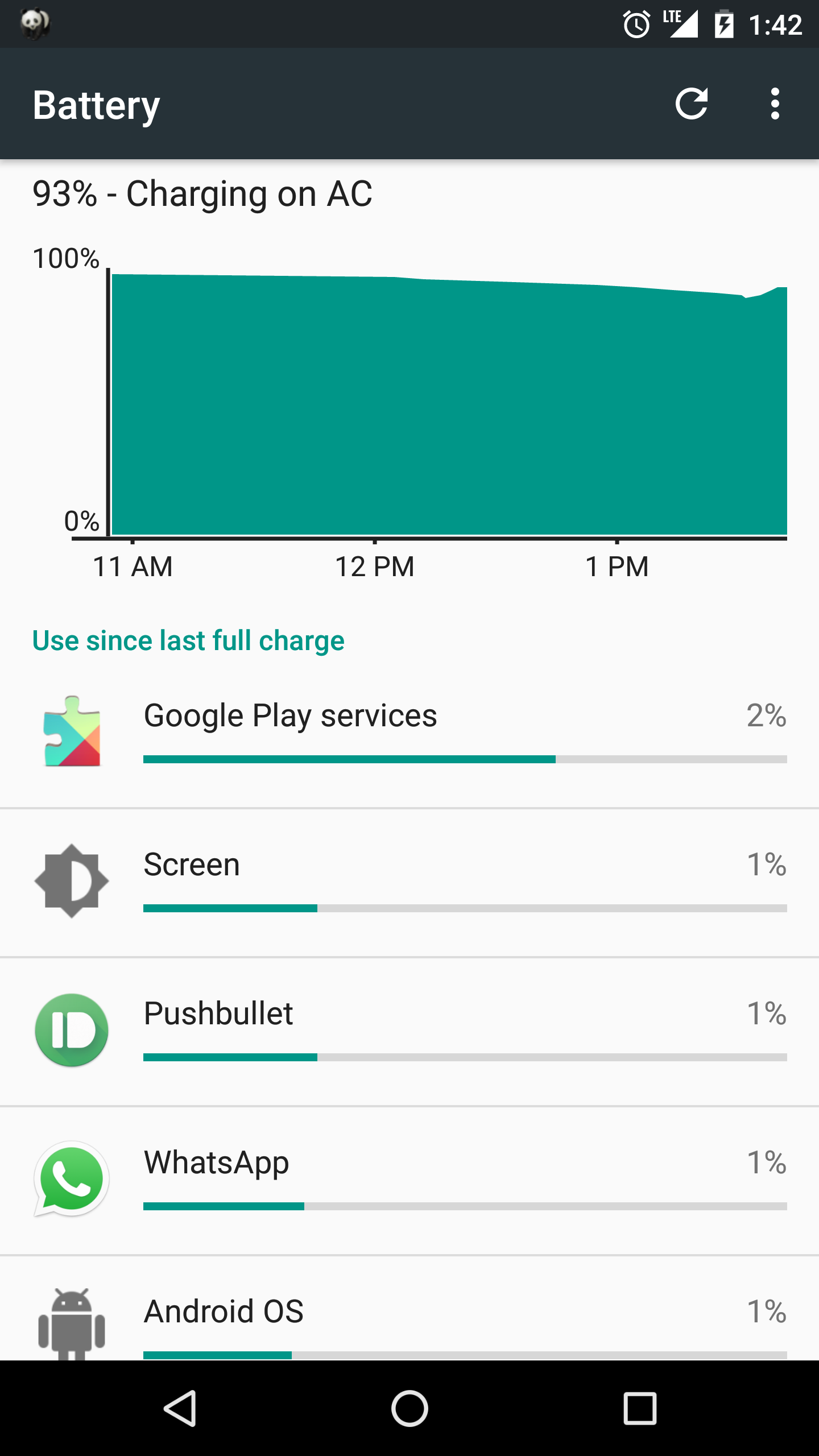Tap the home button
The height and width of the screenshot is (1456, 819).
click(x=409, y=1408)
